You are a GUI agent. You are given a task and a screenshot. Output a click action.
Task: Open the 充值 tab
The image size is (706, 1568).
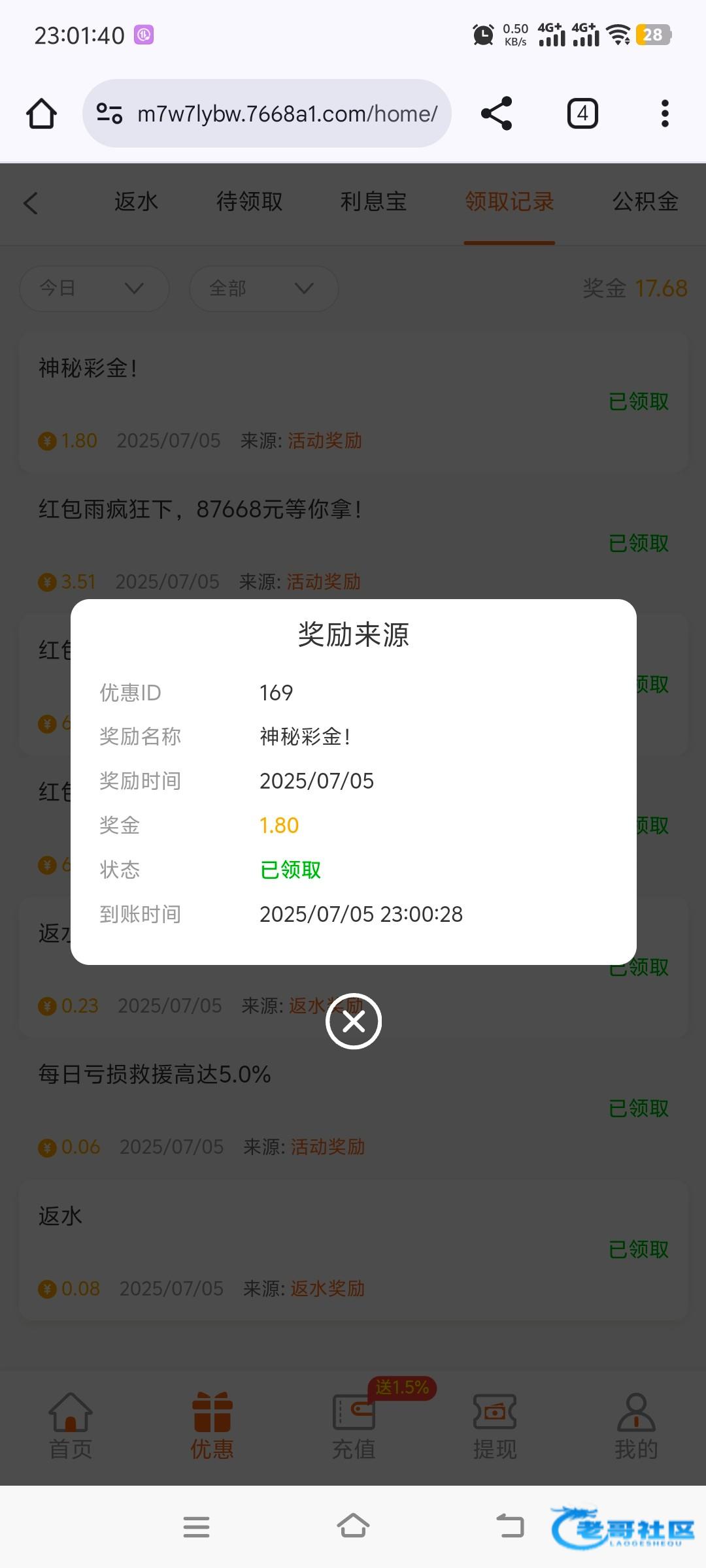coord(354,1428)
